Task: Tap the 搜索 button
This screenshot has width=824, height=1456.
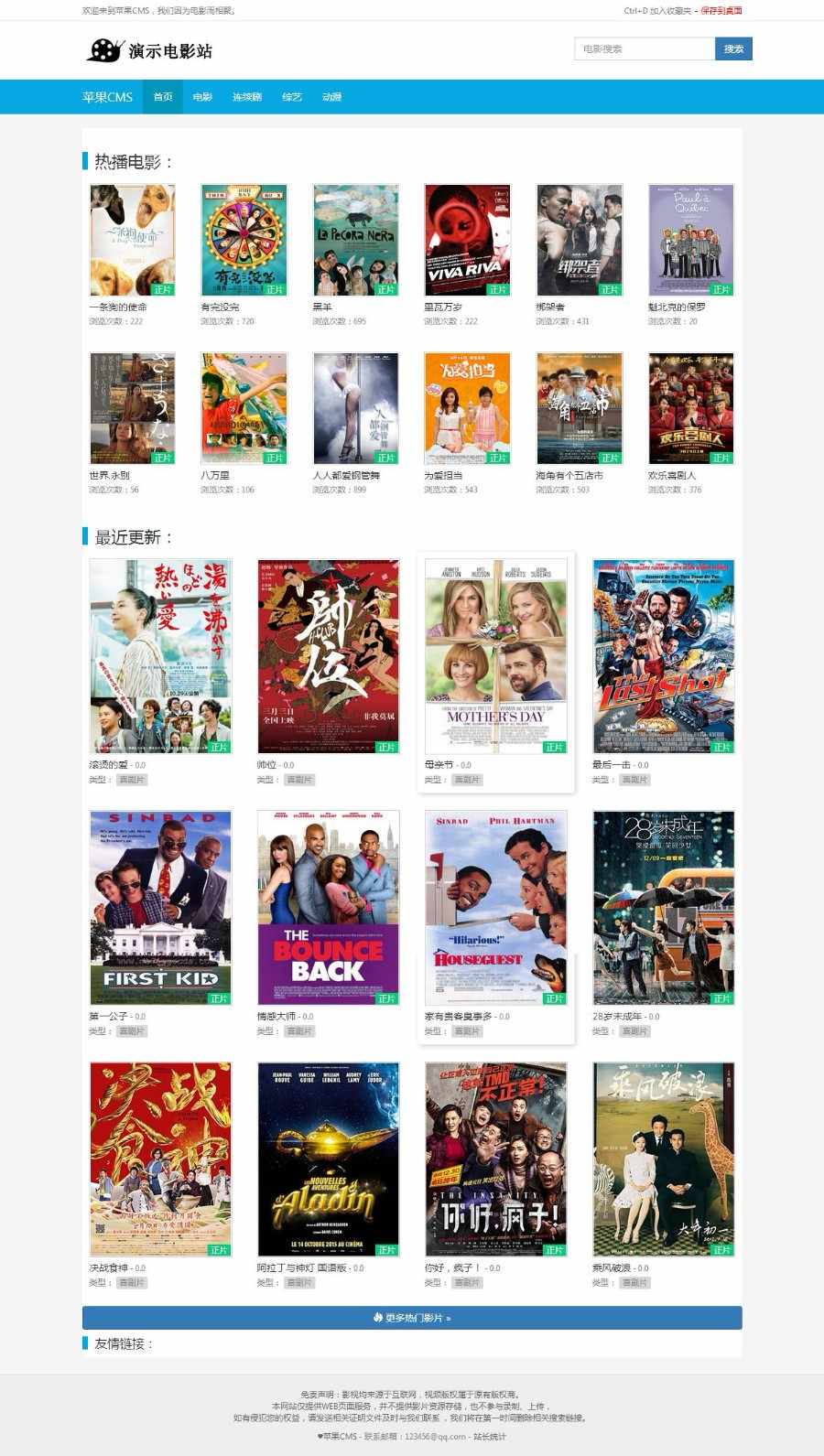Action: coord(733,49)
